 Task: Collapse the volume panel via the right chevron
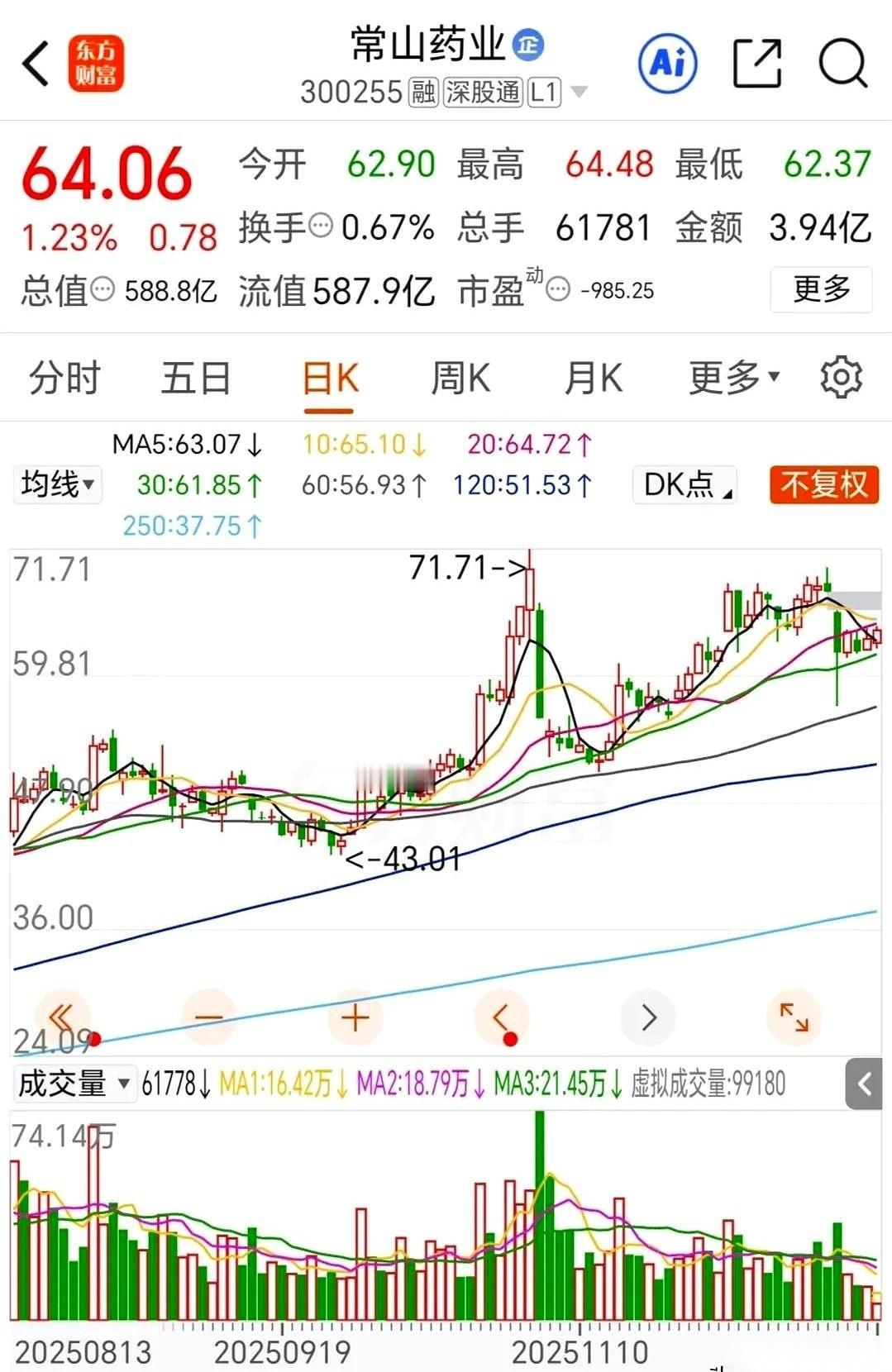coord(863,1084)
